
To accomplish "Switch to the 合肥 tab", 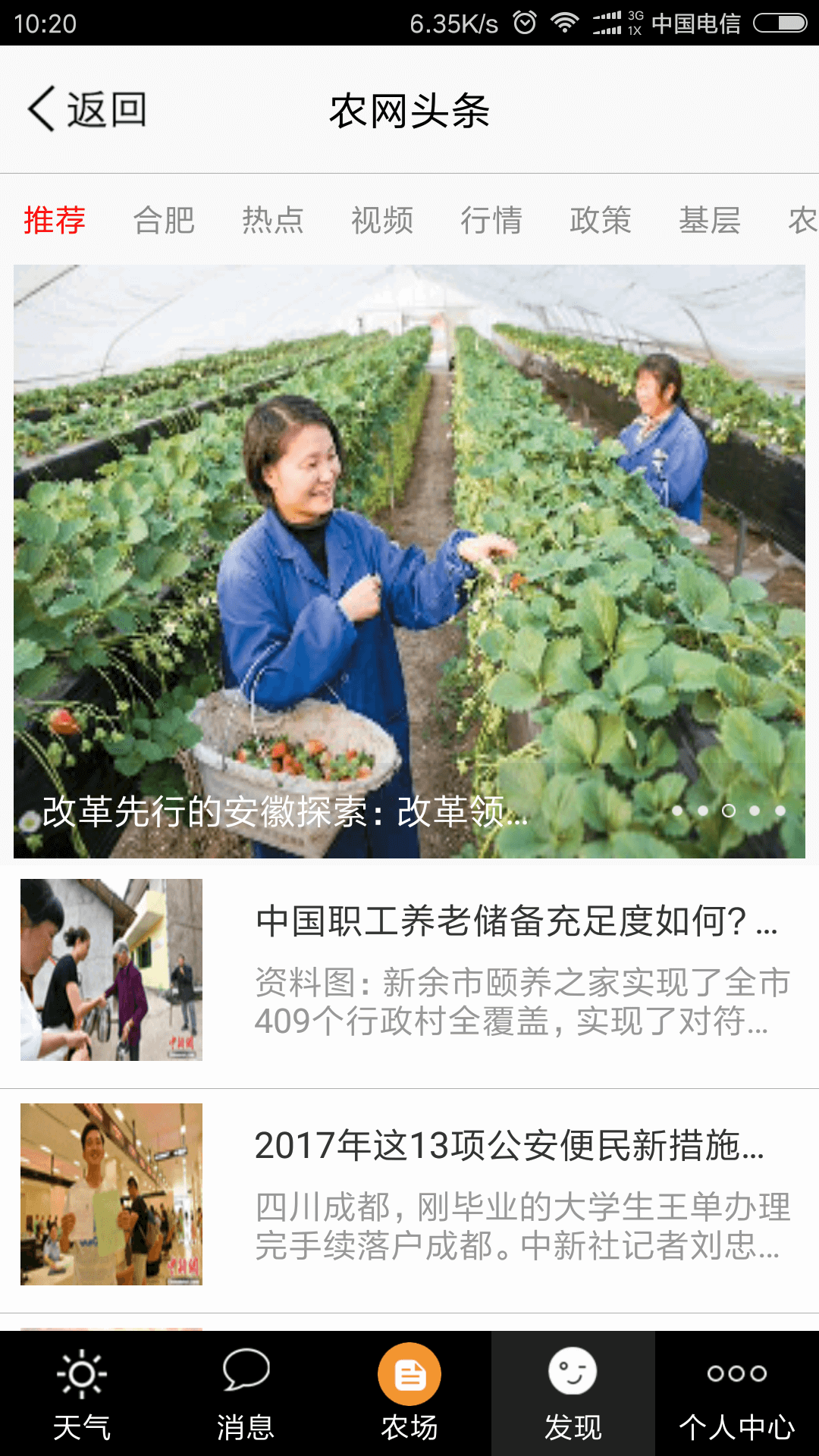I will 164,221.
